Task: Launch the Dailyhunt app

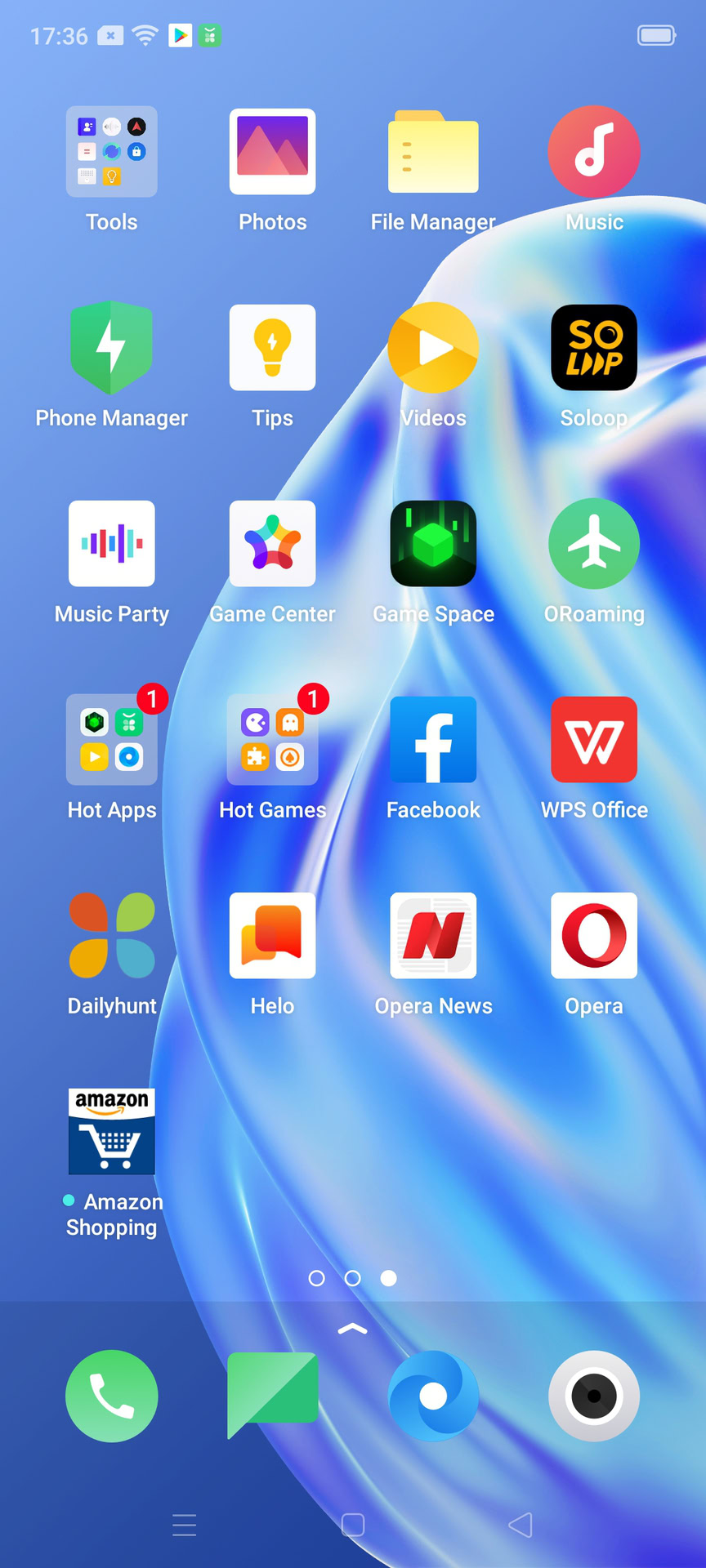Action: point(112,936)
